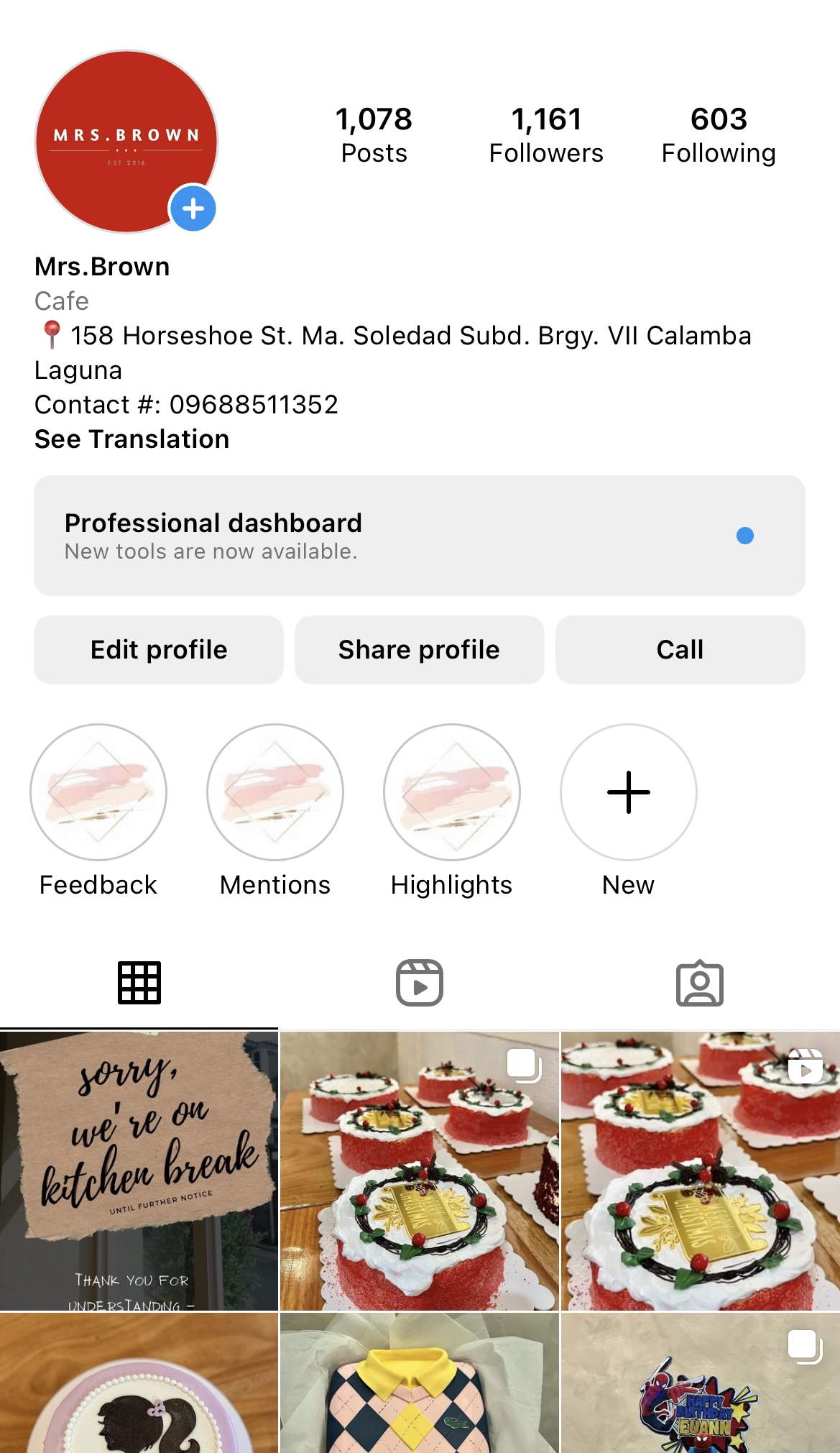This screenshot has width=840, height=1453.
Task: Open the Christmas cakes reel post
Action: pos(700,1170)
